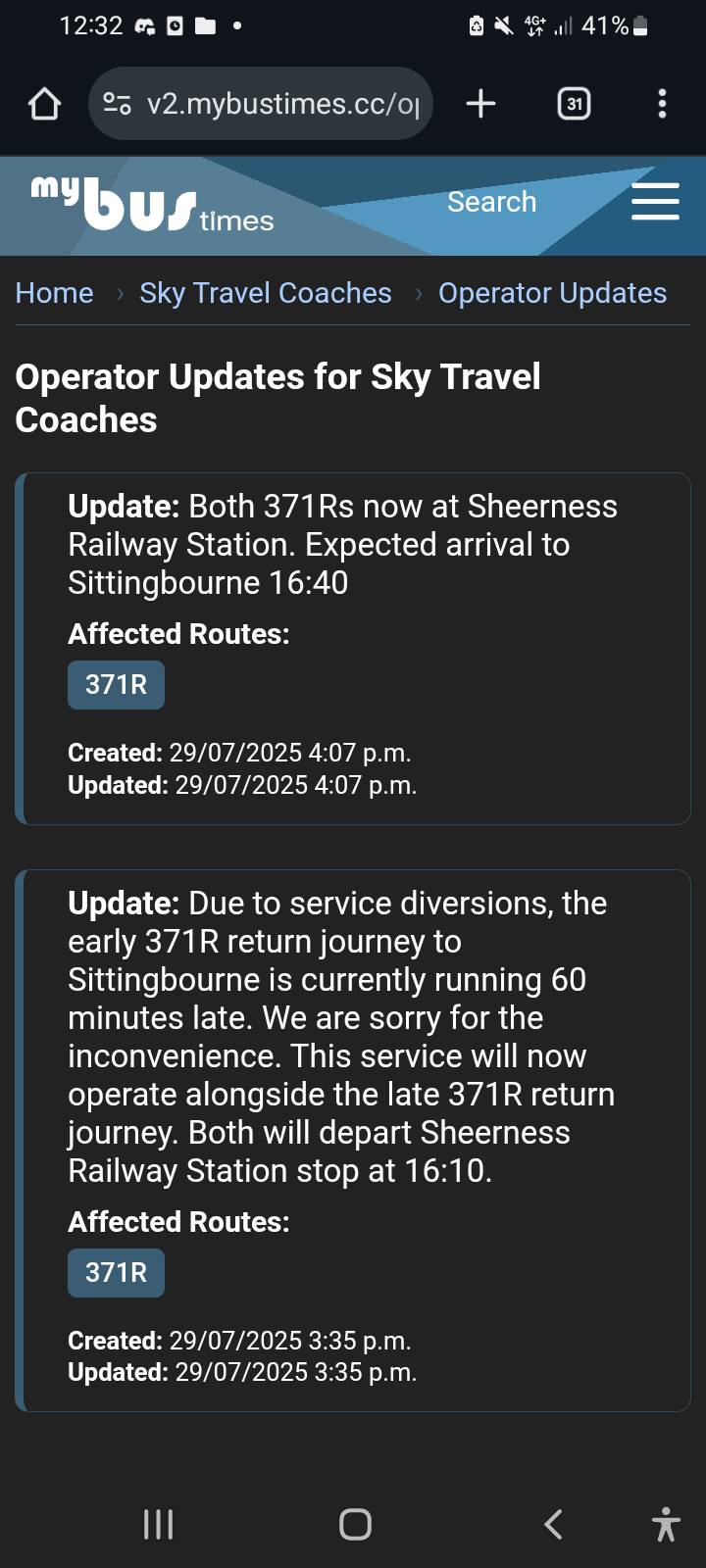This screenshot has height=1568, width=706.
Task: Go to the phone home screen
Action: (355, 1525)
